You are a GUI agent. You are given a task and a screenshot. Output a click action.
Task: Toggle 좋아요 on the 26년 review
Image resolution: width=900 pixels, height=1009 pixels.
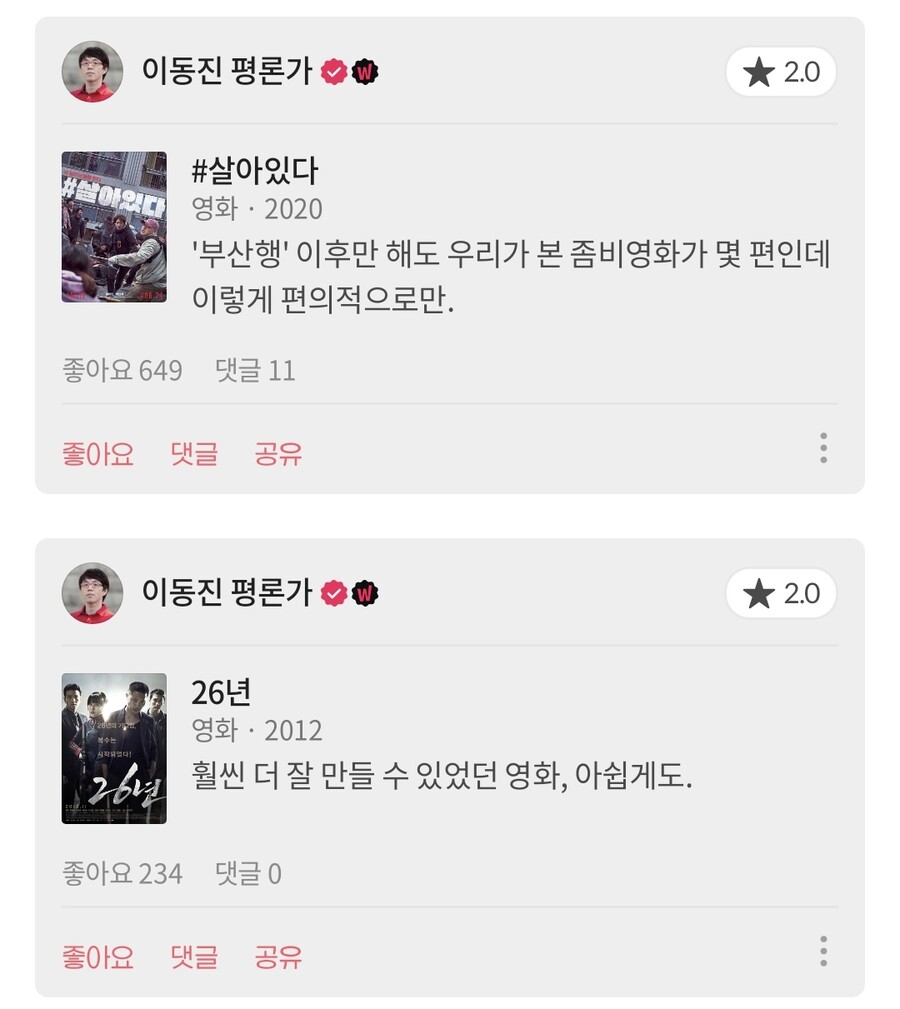click(x=96, y=957)
